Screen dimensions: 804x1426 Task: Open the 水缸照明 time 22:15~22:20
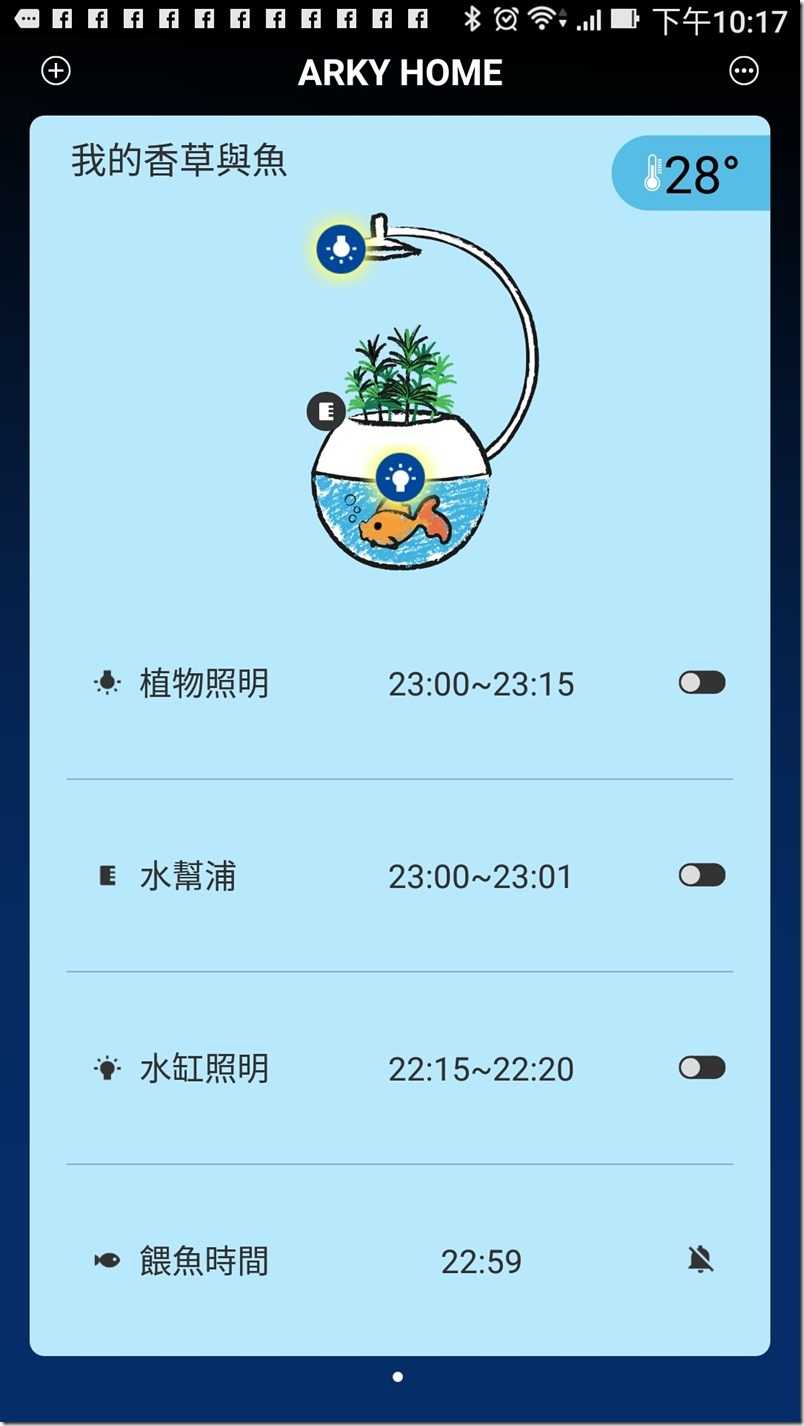click(x=481, y=1069)
